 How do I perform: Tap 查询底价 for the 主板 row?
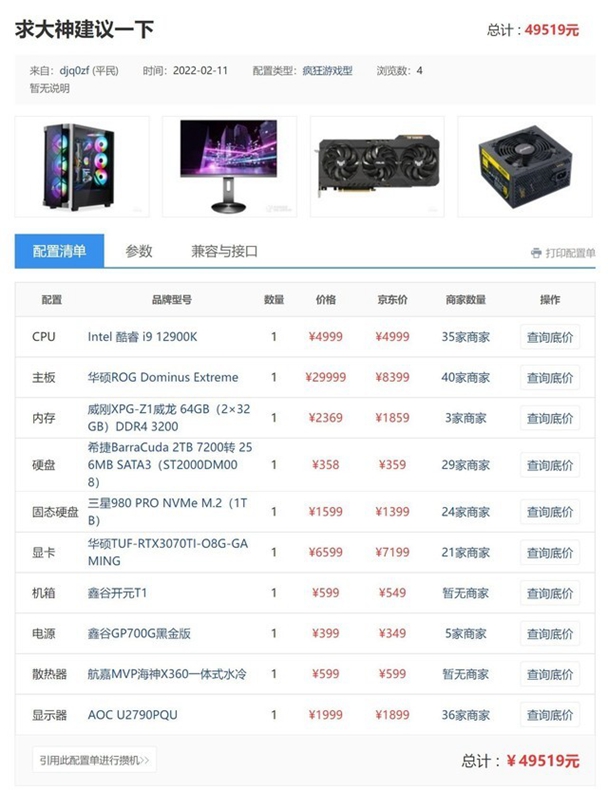pyautogui.click(x=550, y=377)
